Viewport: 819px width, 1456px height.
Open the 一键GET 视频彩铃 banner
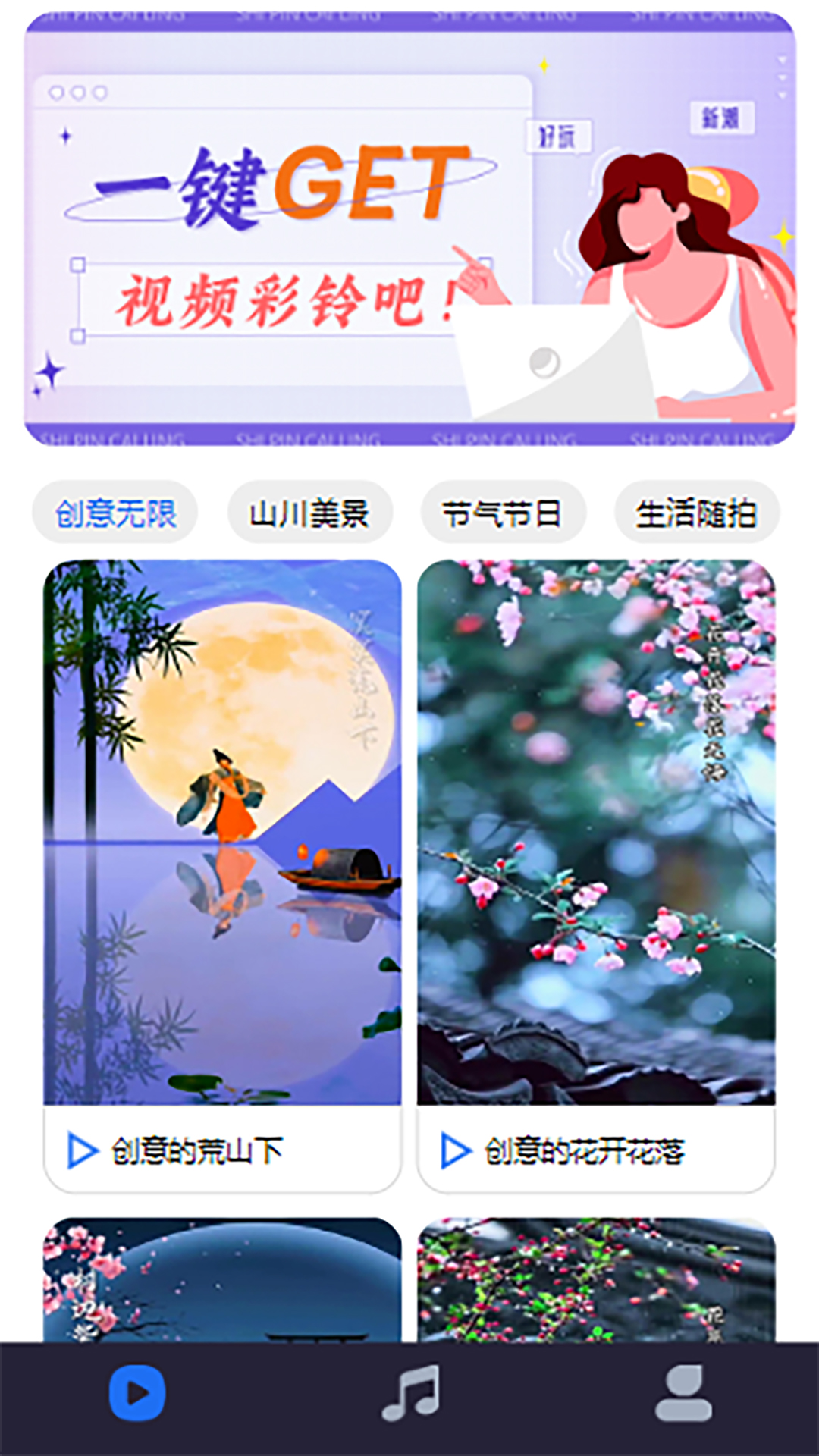(409, 227)
